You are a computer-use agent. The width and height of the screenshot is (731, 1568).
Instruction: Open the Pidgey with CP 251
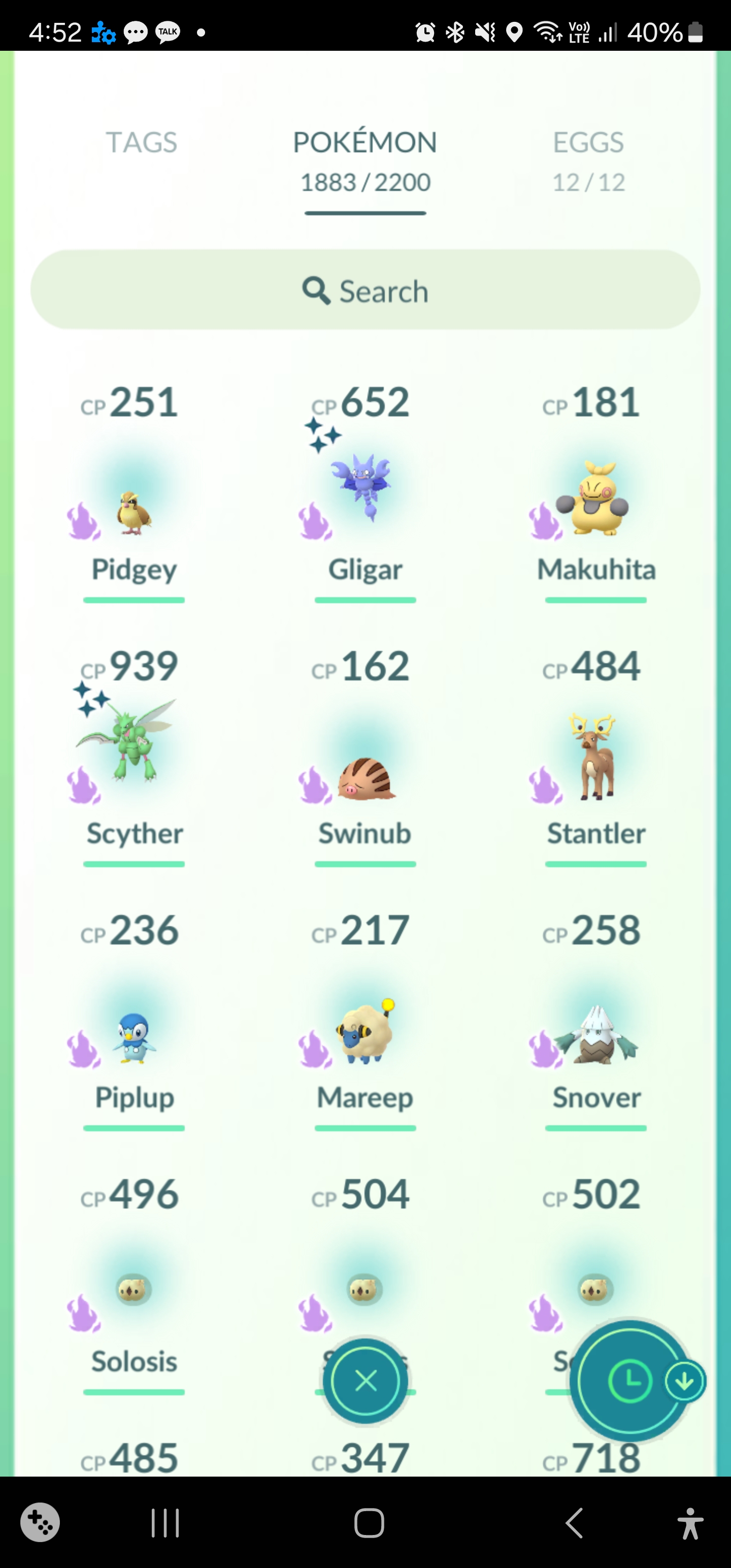[134, 511]
